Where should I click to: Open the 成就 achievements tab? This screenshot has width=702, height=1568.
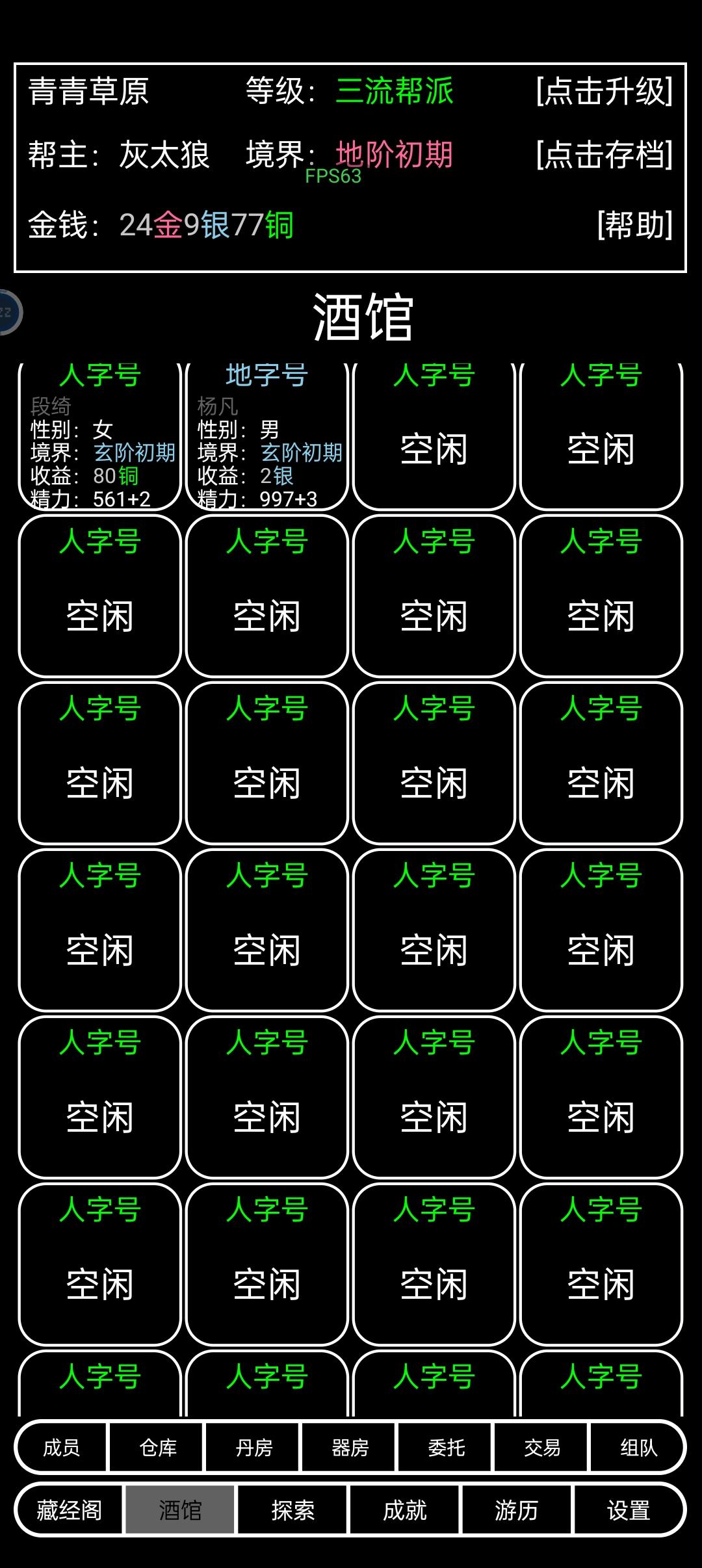click(404, 1509)
